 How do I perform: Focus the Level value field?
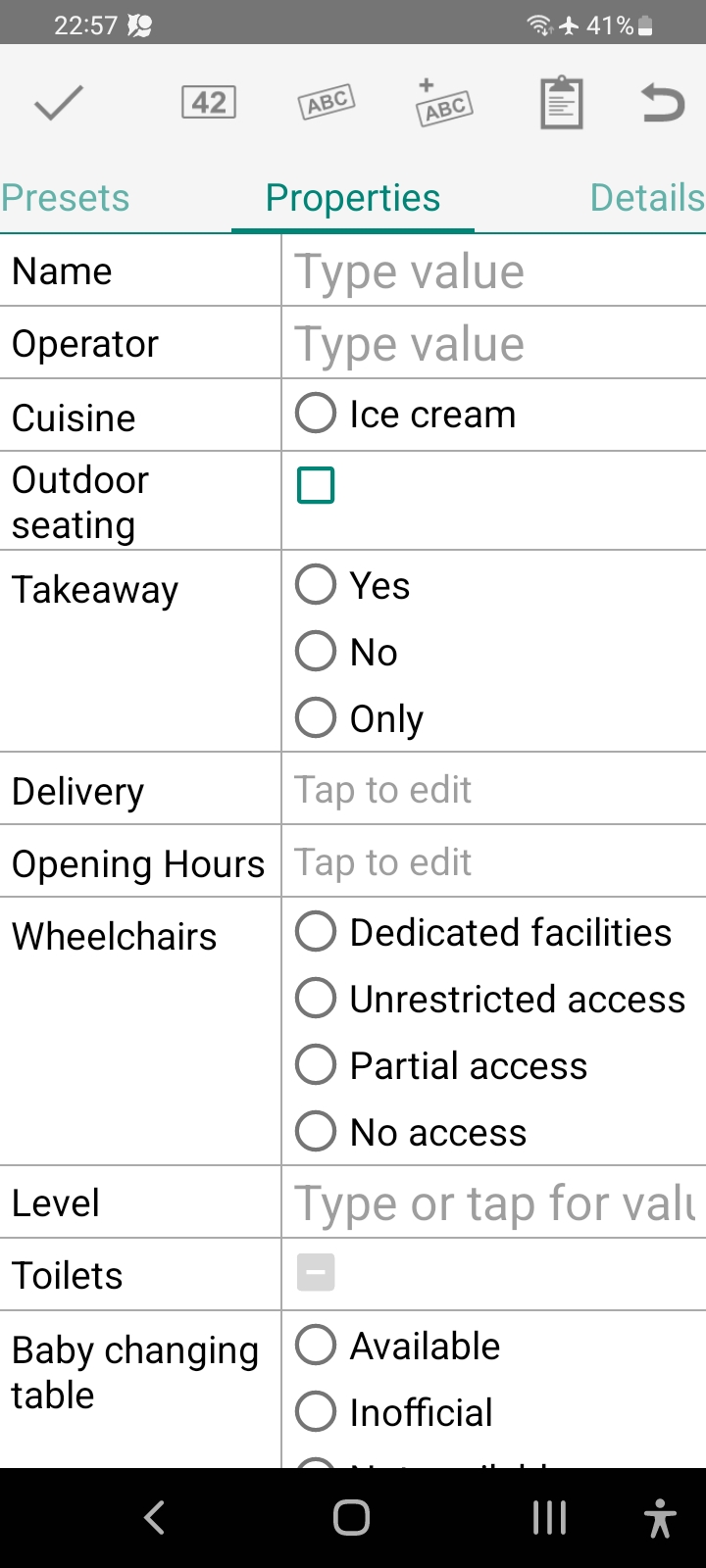tap(494, 1203)
